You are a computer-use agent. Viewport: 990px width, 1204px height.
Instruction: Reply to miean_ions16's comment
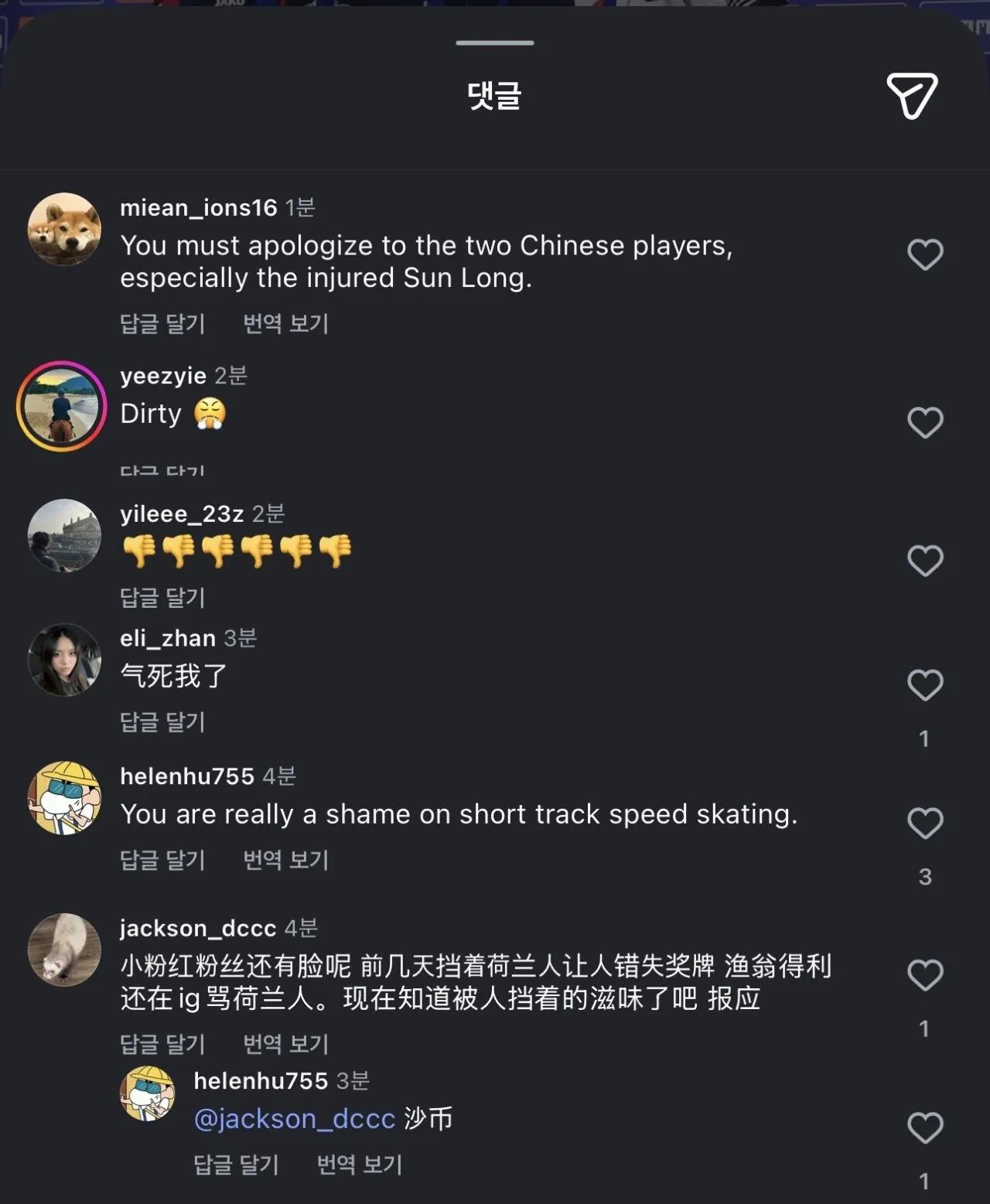tap(162, 323)
